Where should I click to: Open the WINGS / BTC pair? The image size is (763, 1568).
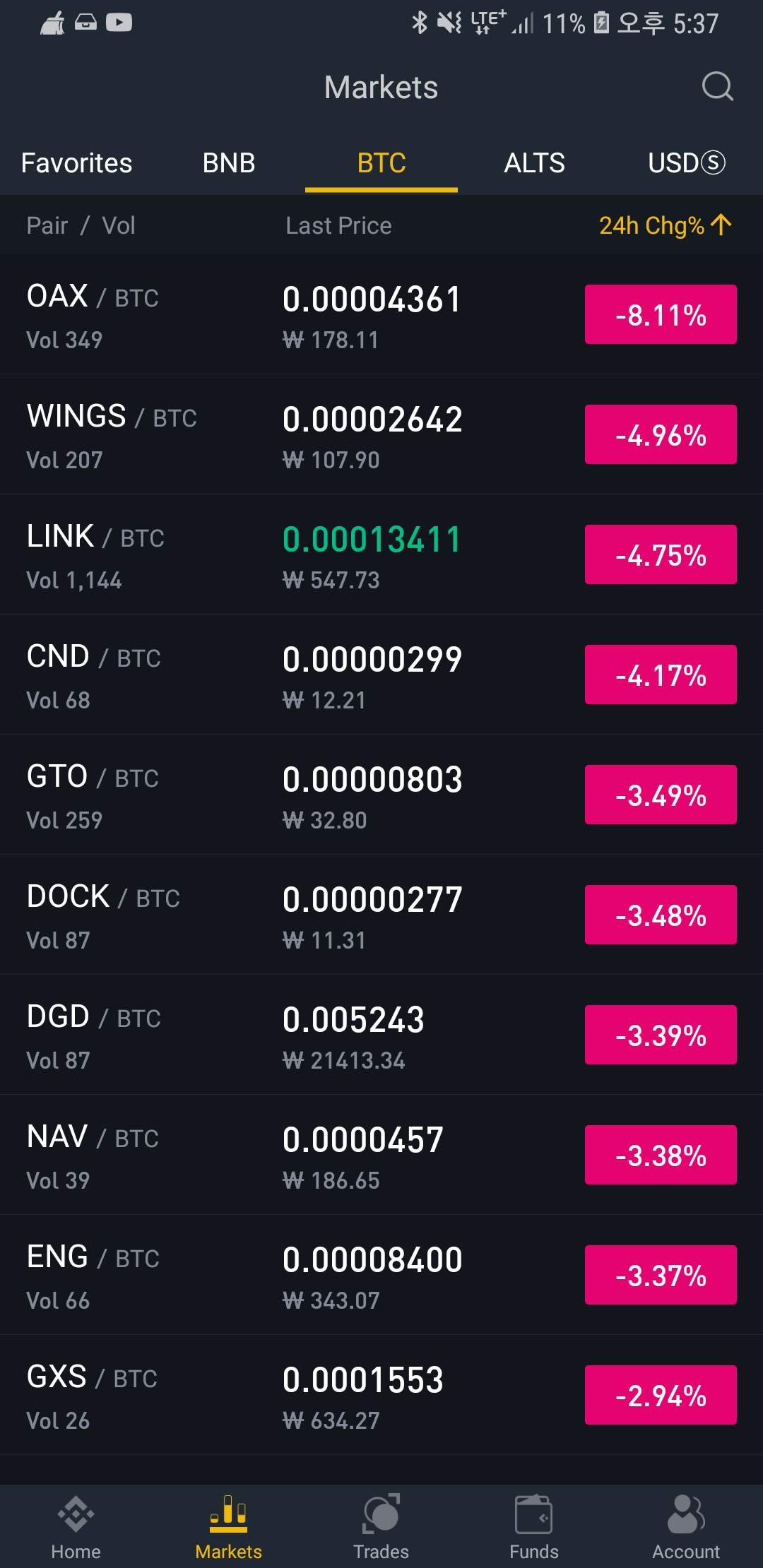coord(381,434)
